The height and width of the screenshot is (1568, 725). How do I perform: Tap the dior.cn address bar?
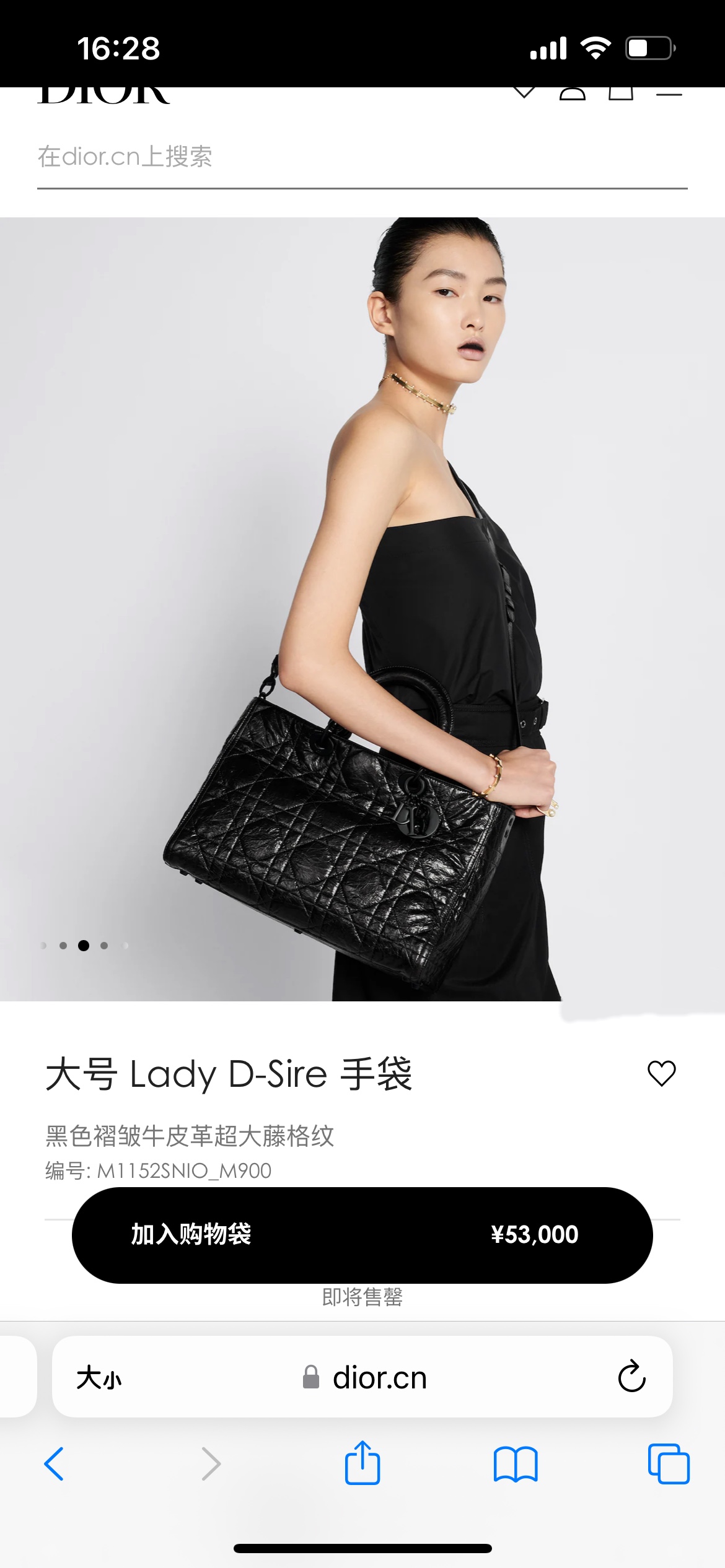pyautogui.click(x=379, y=1378)
